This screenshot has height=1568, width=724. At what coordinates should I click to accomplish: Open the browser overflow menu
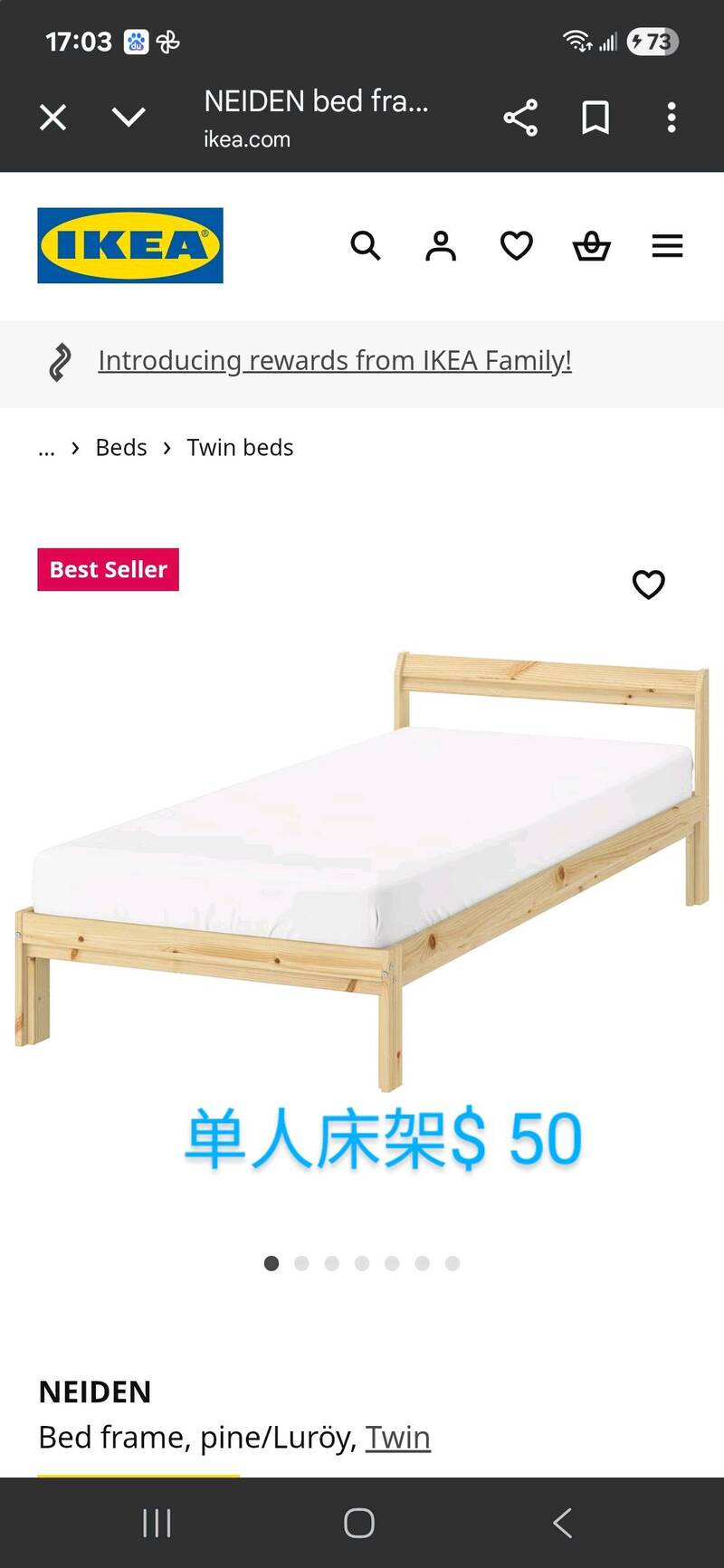pos(671,118)
